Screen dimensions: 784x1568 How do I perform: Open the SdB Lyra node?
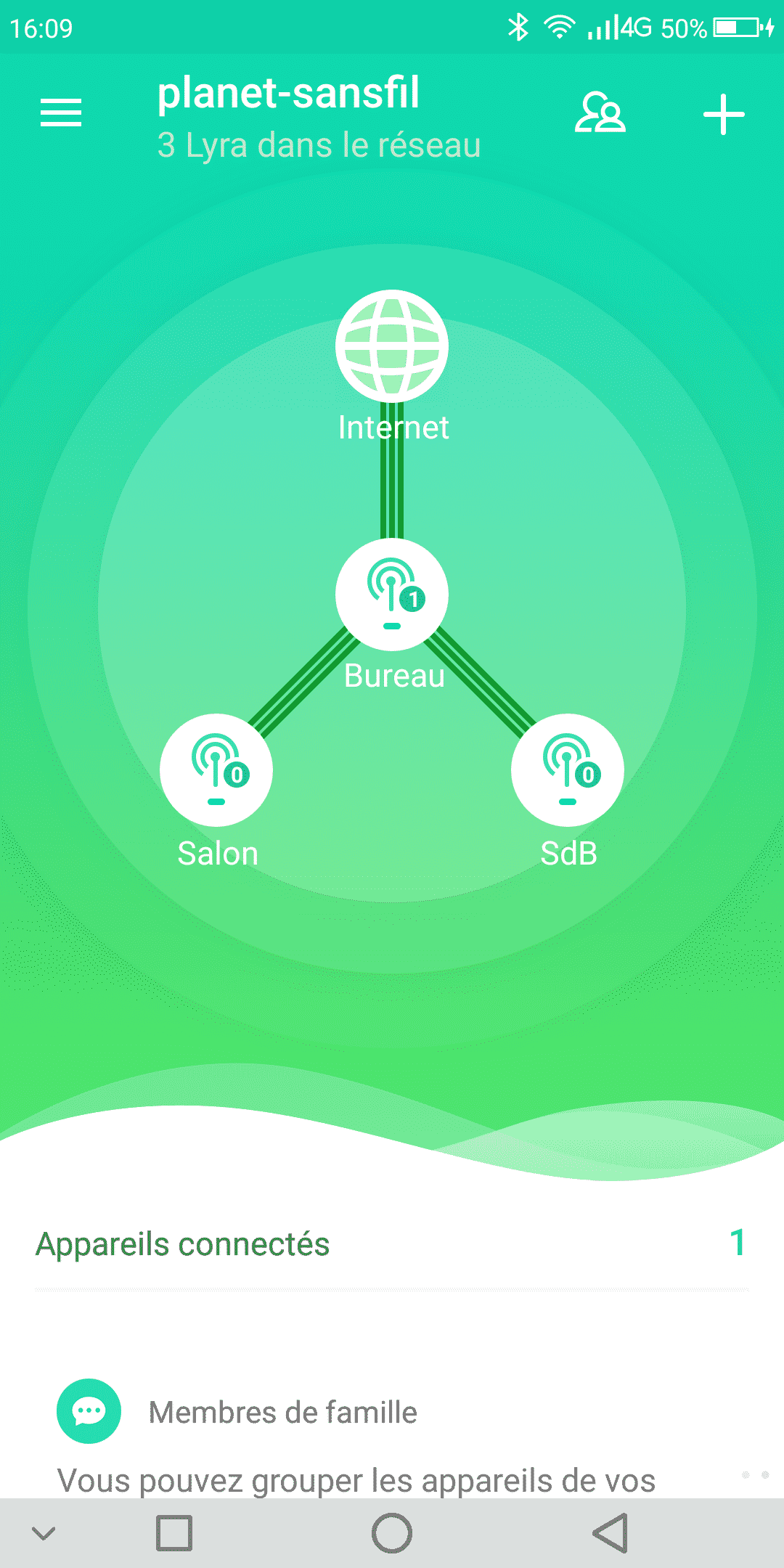tap(568, 770)
